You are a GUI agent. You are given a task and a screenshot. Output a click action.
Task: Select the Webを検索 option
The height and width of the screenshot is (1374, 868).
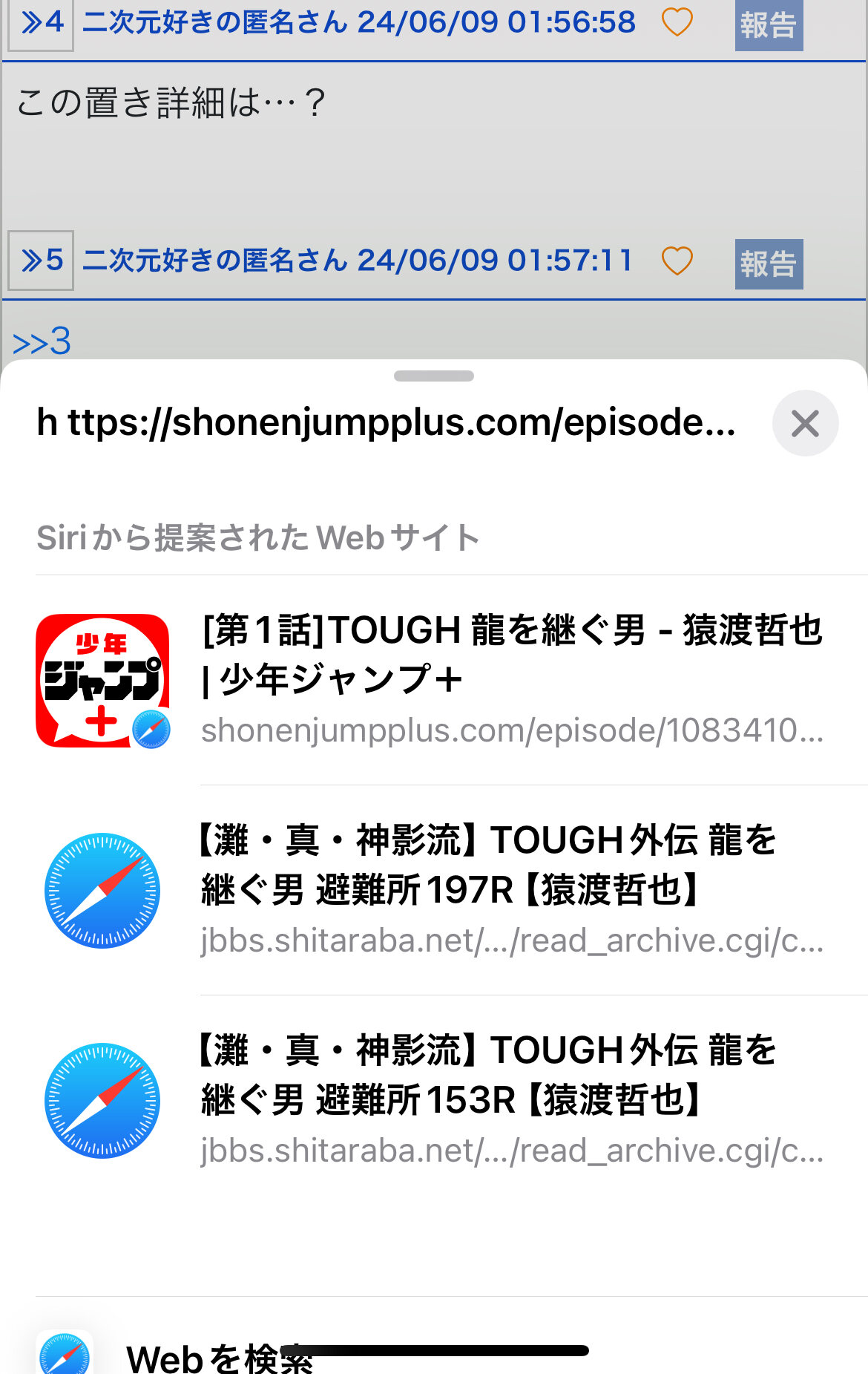[220, 1357]
